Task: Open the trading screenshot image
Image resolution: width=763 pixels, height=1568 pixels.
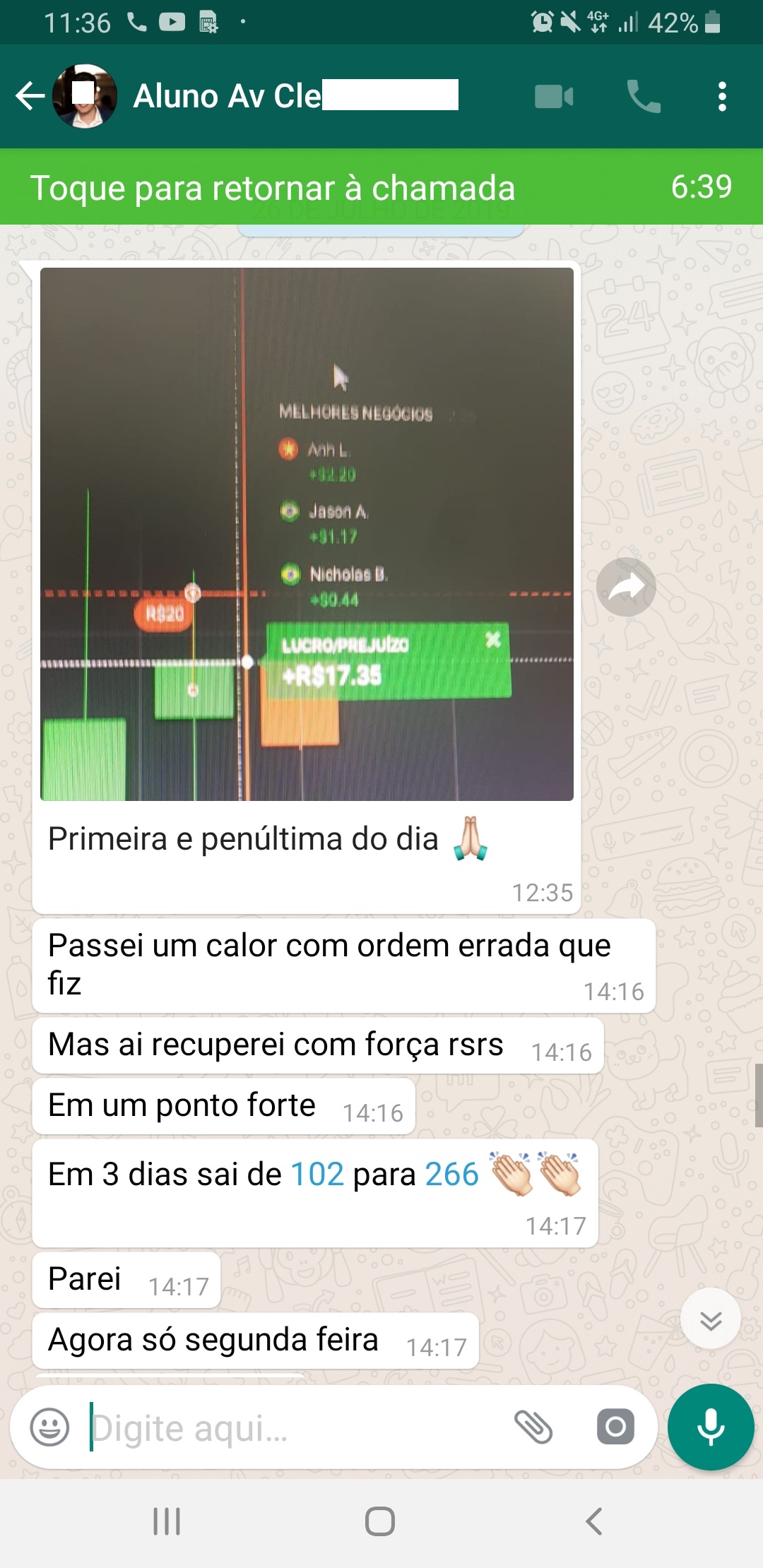Action: pos(307,534)
